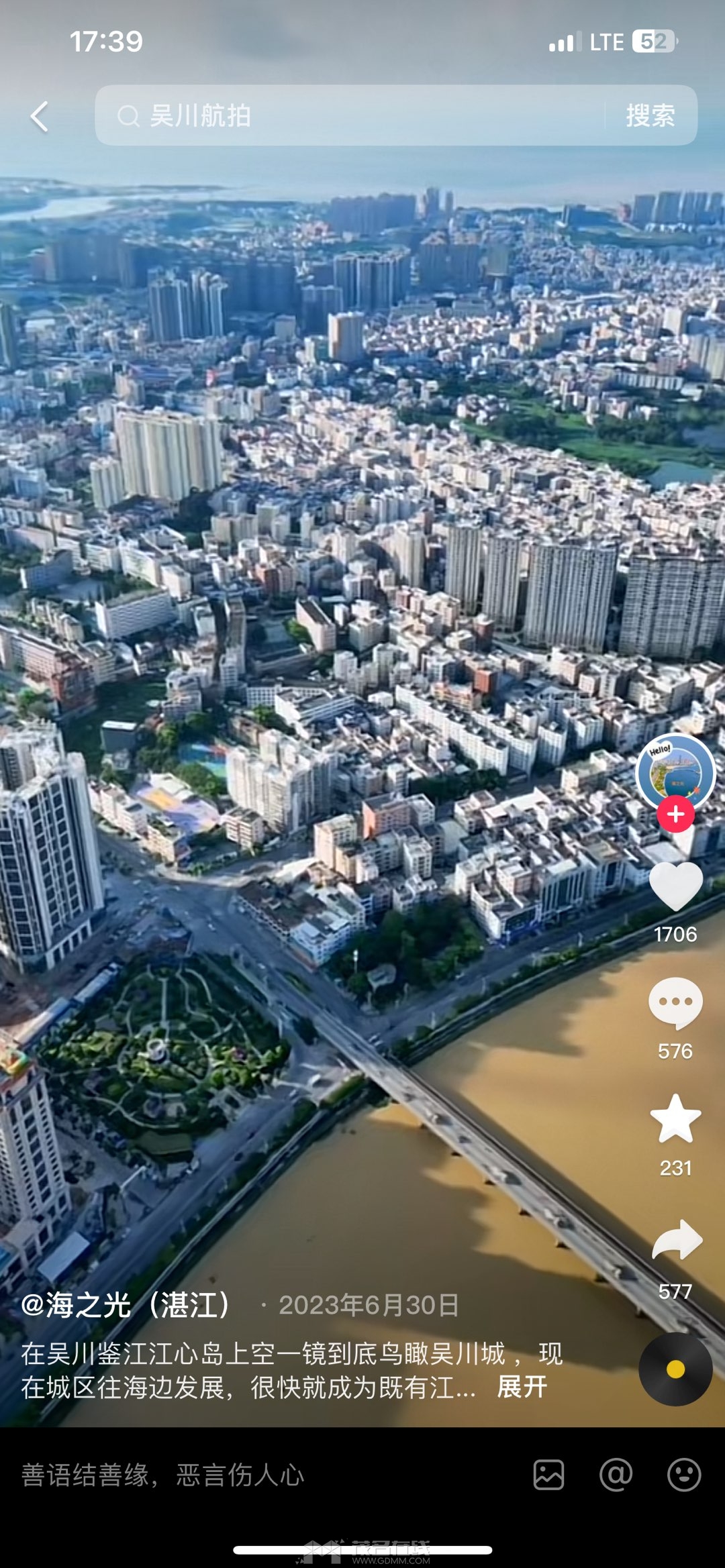Favorite the video with the star
Viewport: 725px width, 1568px height.
click(x=675, y=1119)
